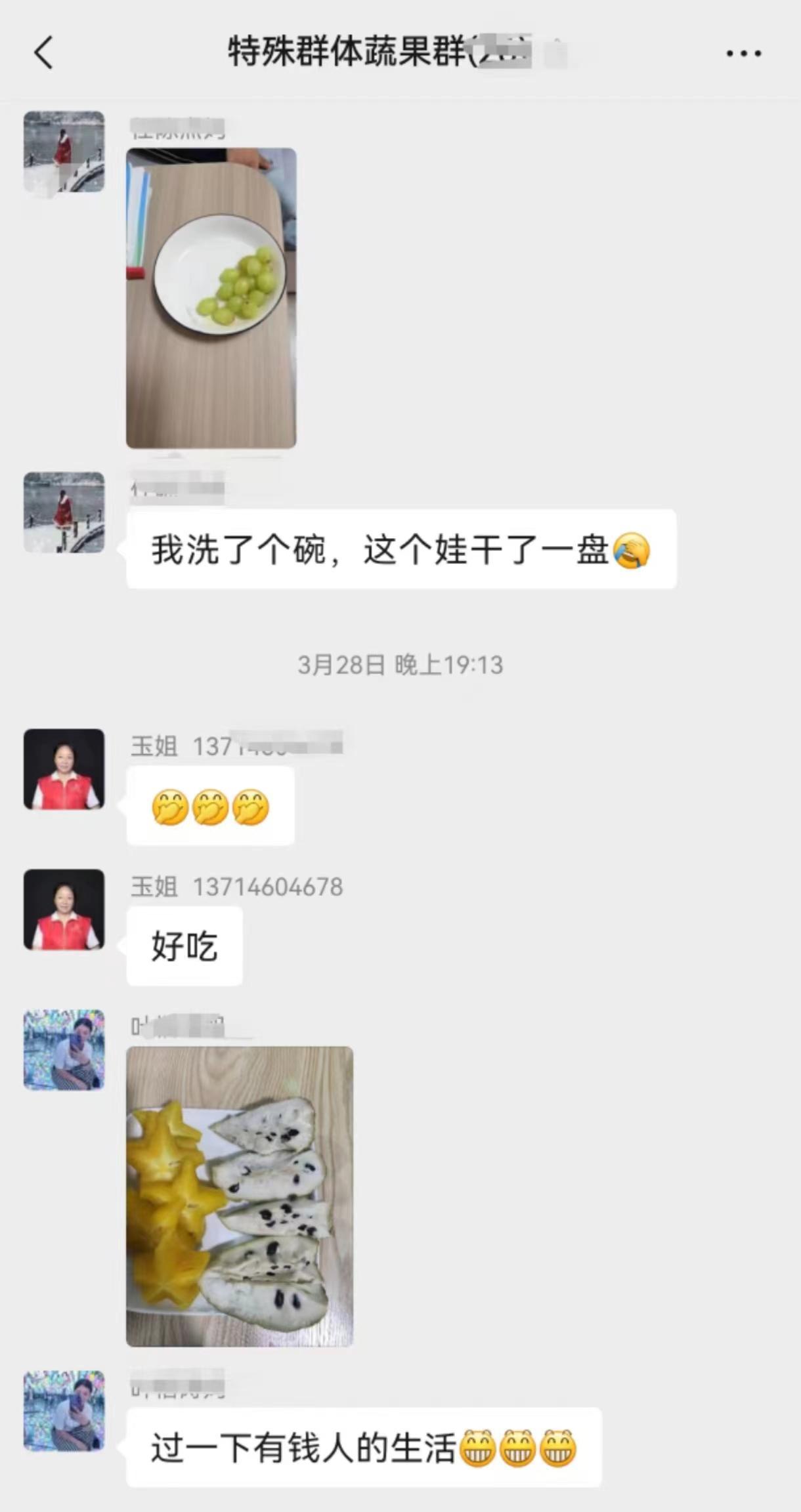Open avatar beside the star fruit photo

coord(64,1049)
